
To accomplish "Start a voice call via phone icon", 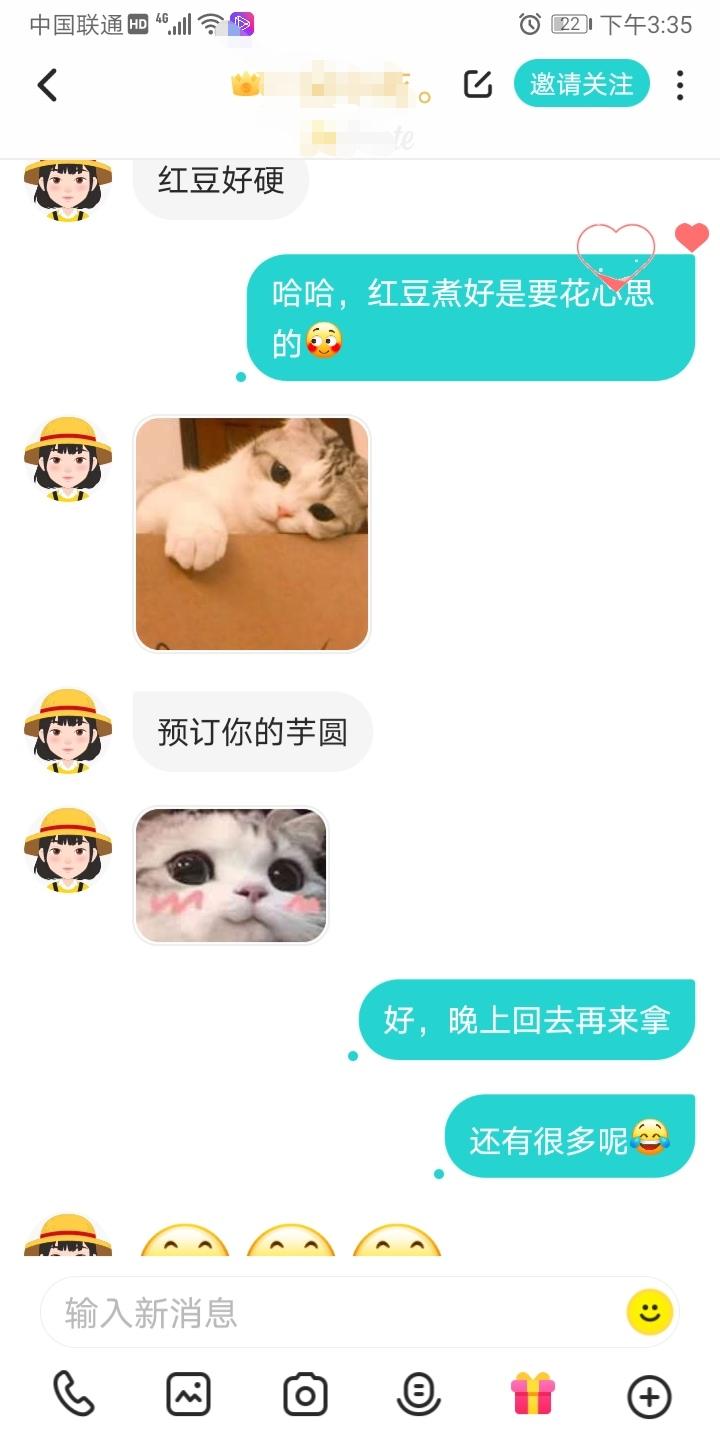I will 73,1394.
